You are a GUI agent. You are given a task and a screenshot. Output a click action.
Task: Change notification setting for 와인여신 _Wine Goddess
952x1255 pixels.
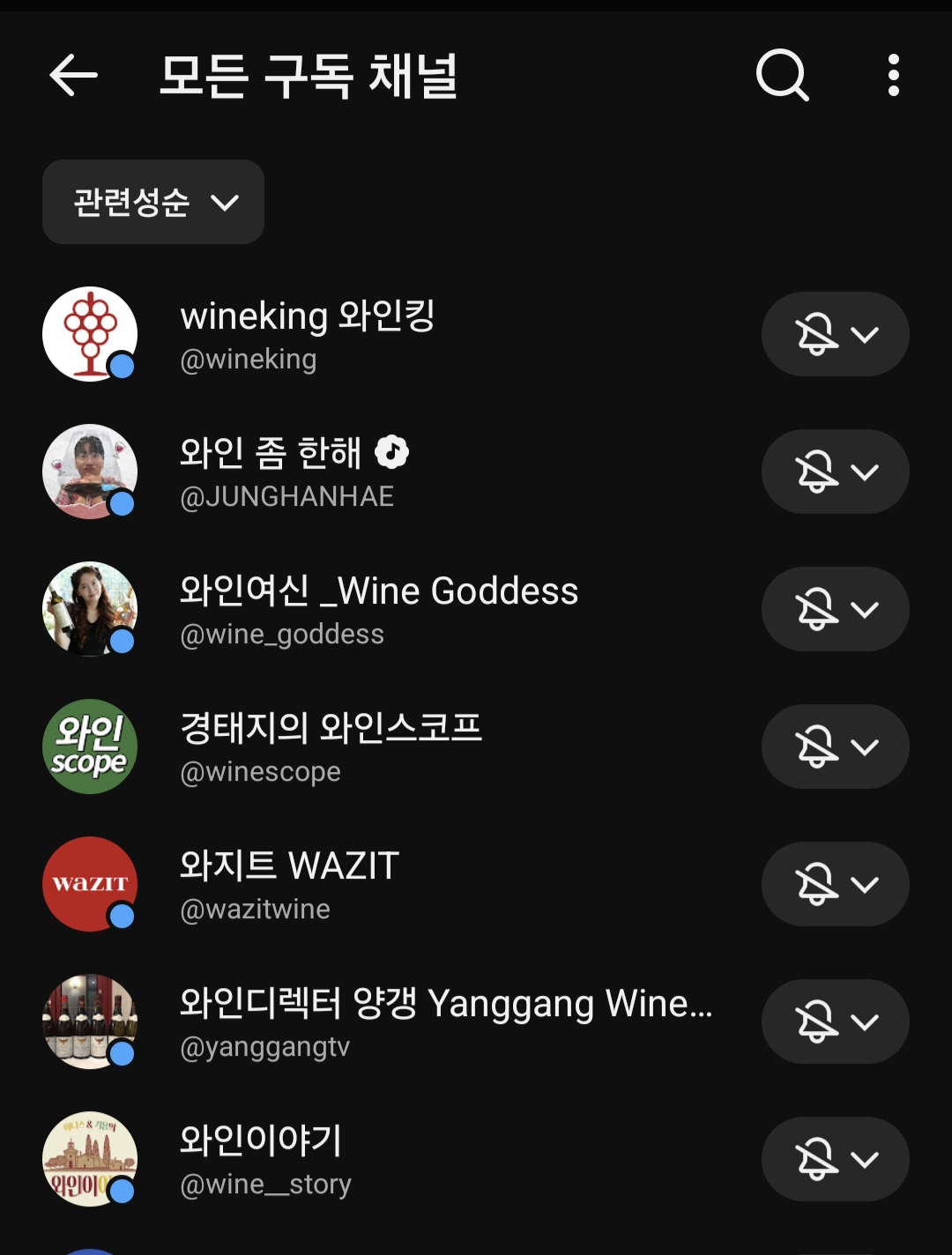pyautogui.click(x=836, y=609)
